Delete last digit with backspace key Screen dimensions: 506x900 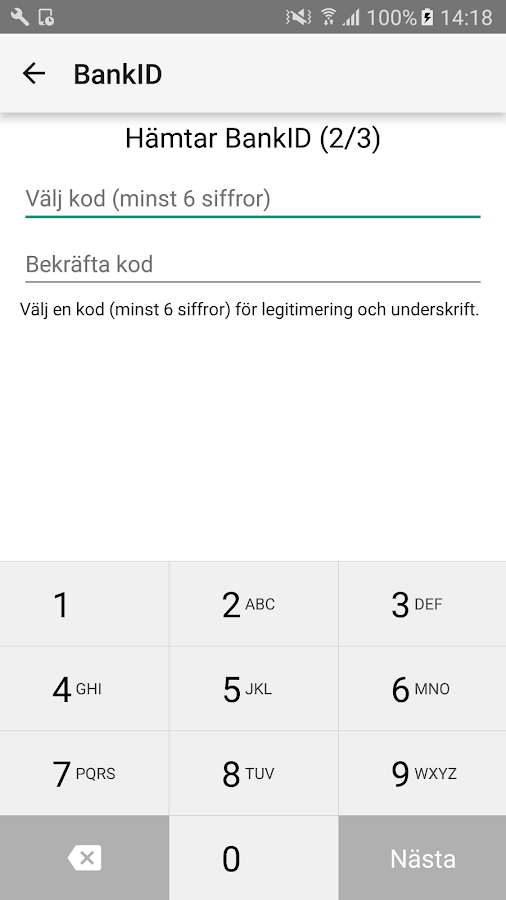[x=84, y=858]
